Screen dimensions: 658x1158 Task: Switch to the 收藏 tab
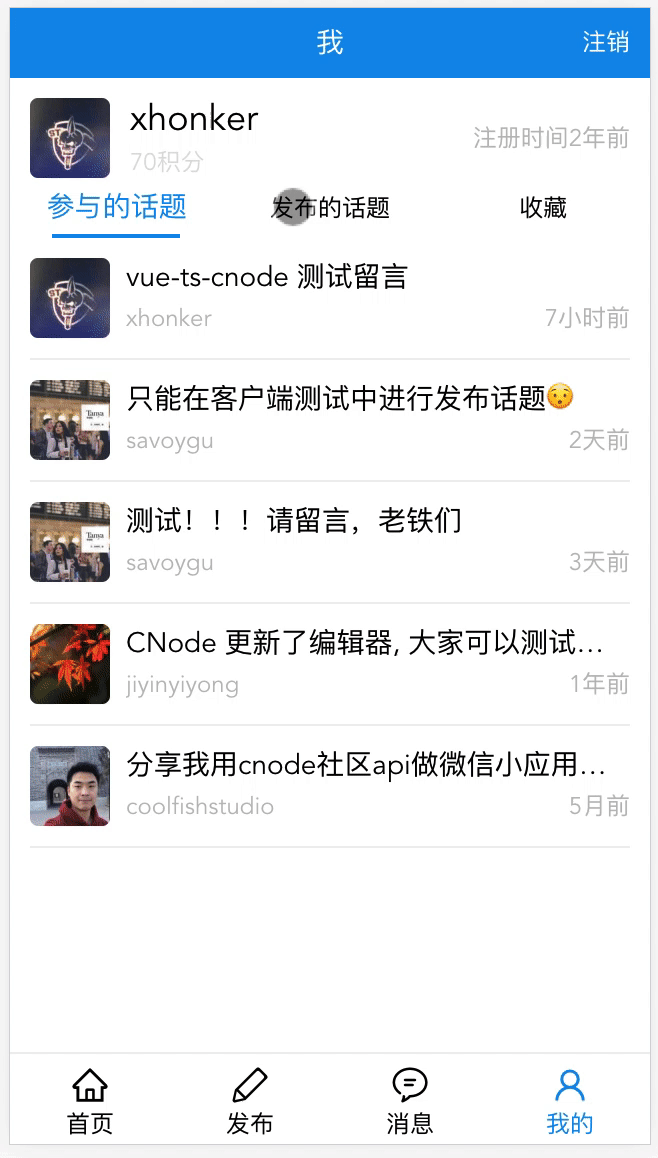click(543, 208)
